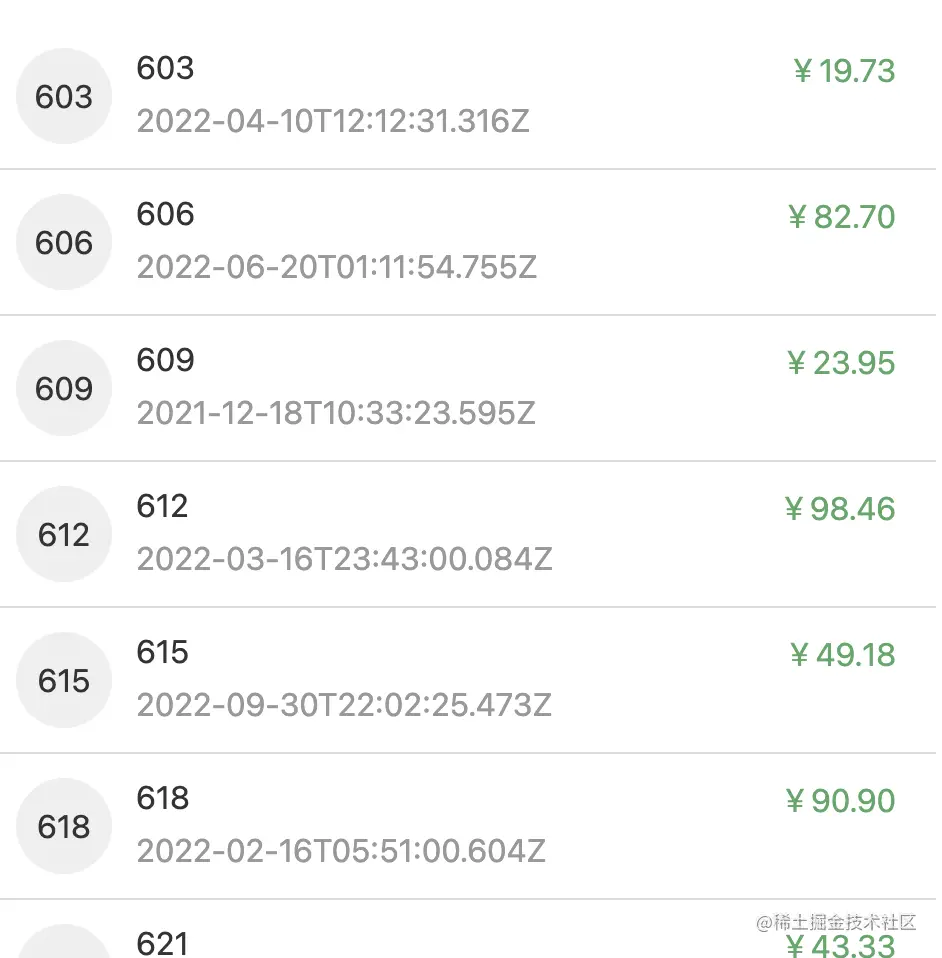This screenshot has width=942, height=958.
Task: Open item 612 with amount ¥98.46
Action: 468,534
